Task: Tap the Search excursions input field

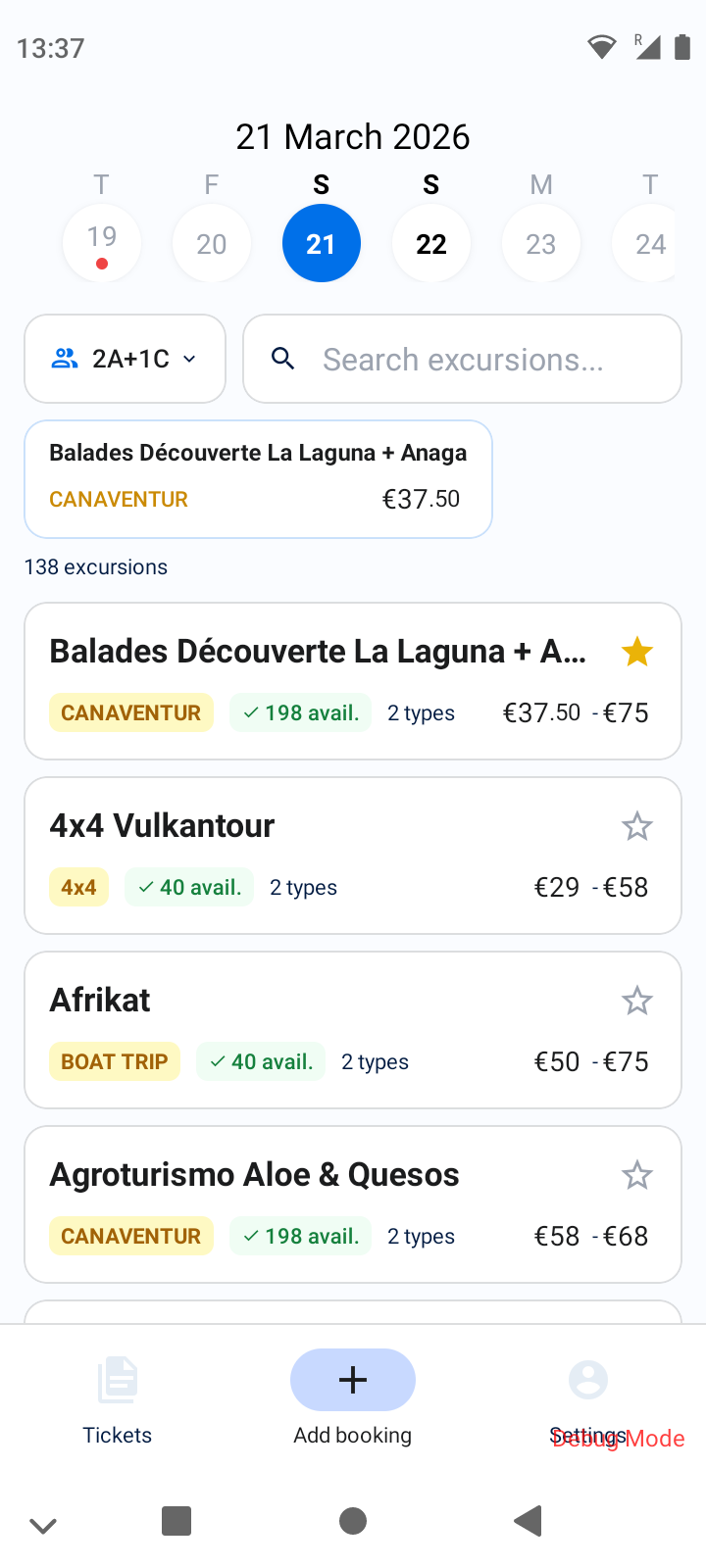Action: [x=461, y=359]
